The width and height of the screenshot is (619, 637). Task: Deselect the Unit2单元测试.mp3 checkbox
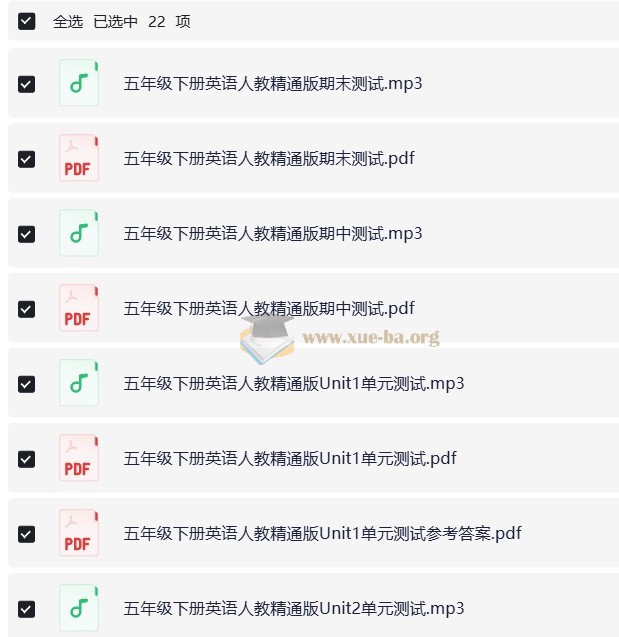(27, 608)
